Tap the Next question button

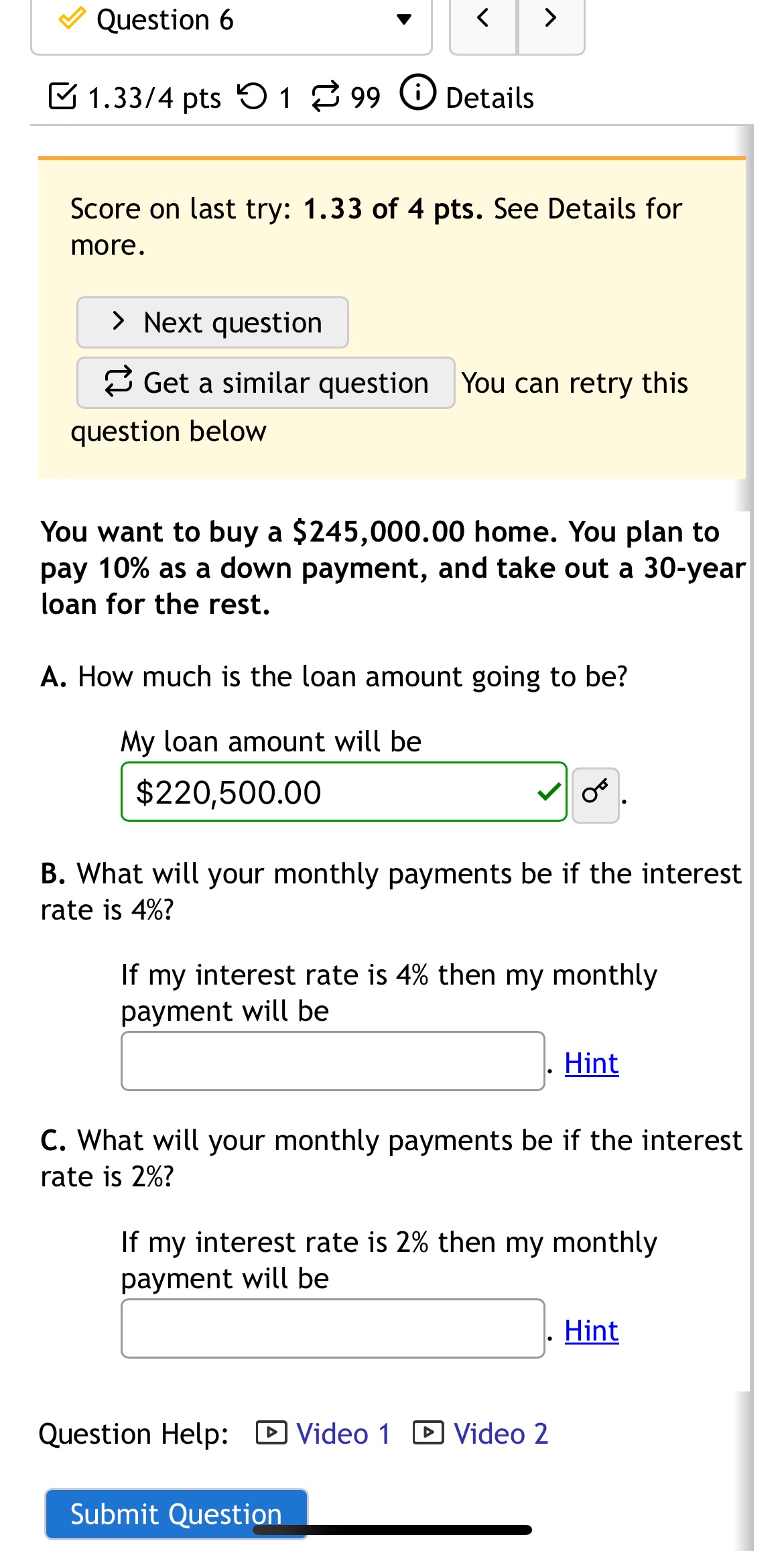tap(212, 322)
